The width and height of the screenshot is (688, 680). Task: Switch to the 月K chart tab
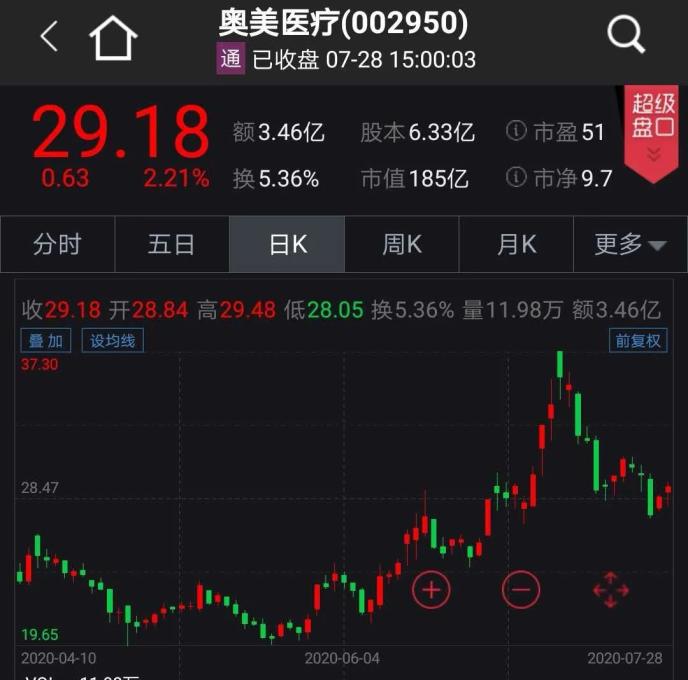[516, 245]
